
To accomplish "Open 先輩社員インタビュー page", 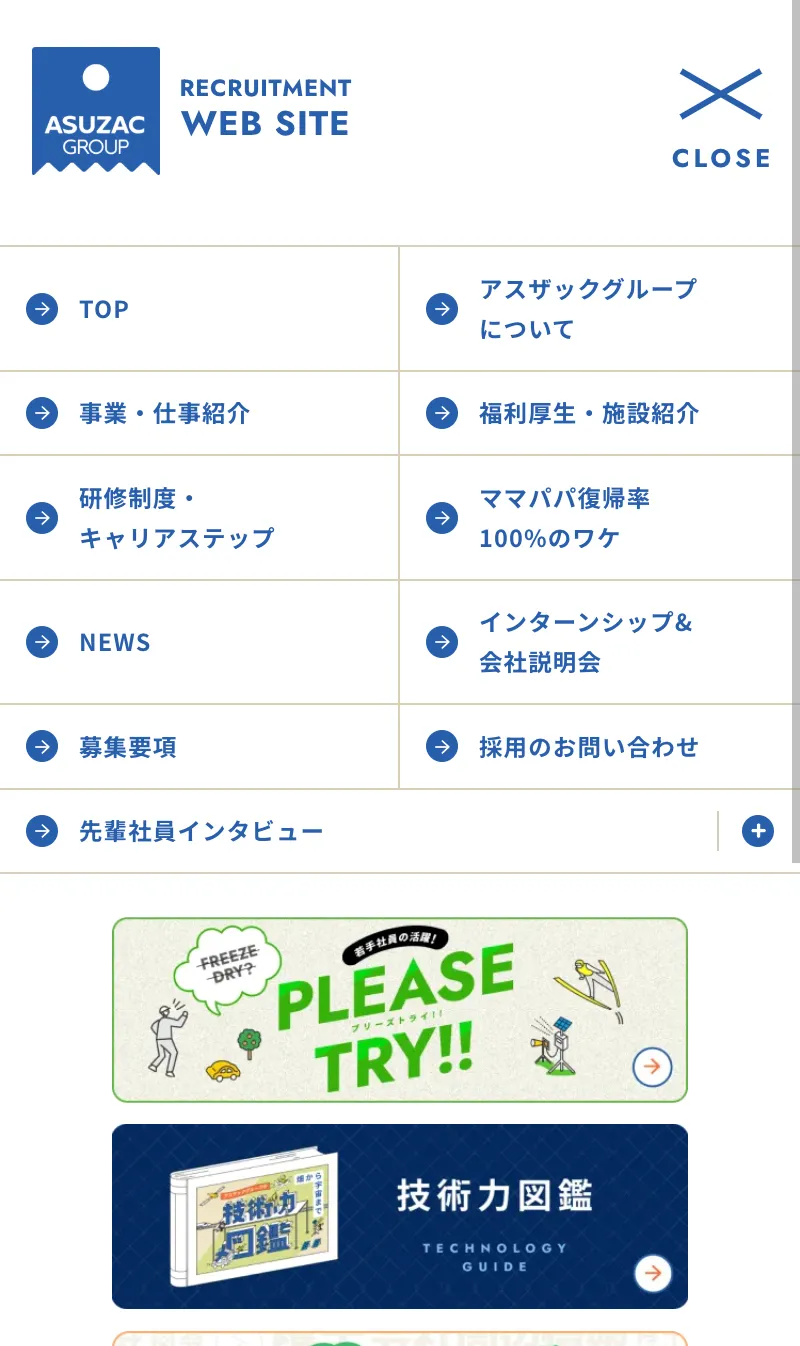I will click(201, 831).
